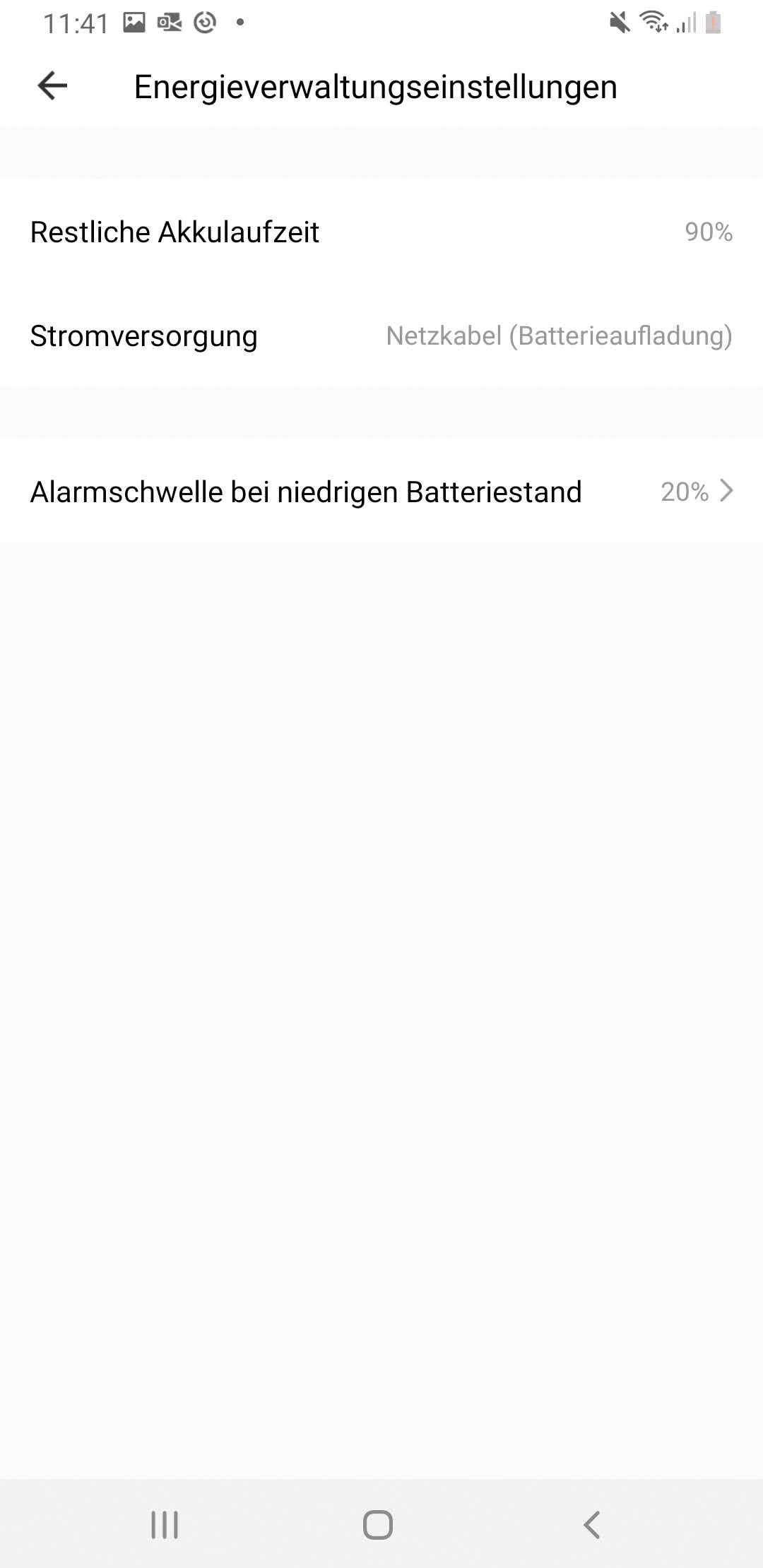Tap the system back button

[592, 1524]
